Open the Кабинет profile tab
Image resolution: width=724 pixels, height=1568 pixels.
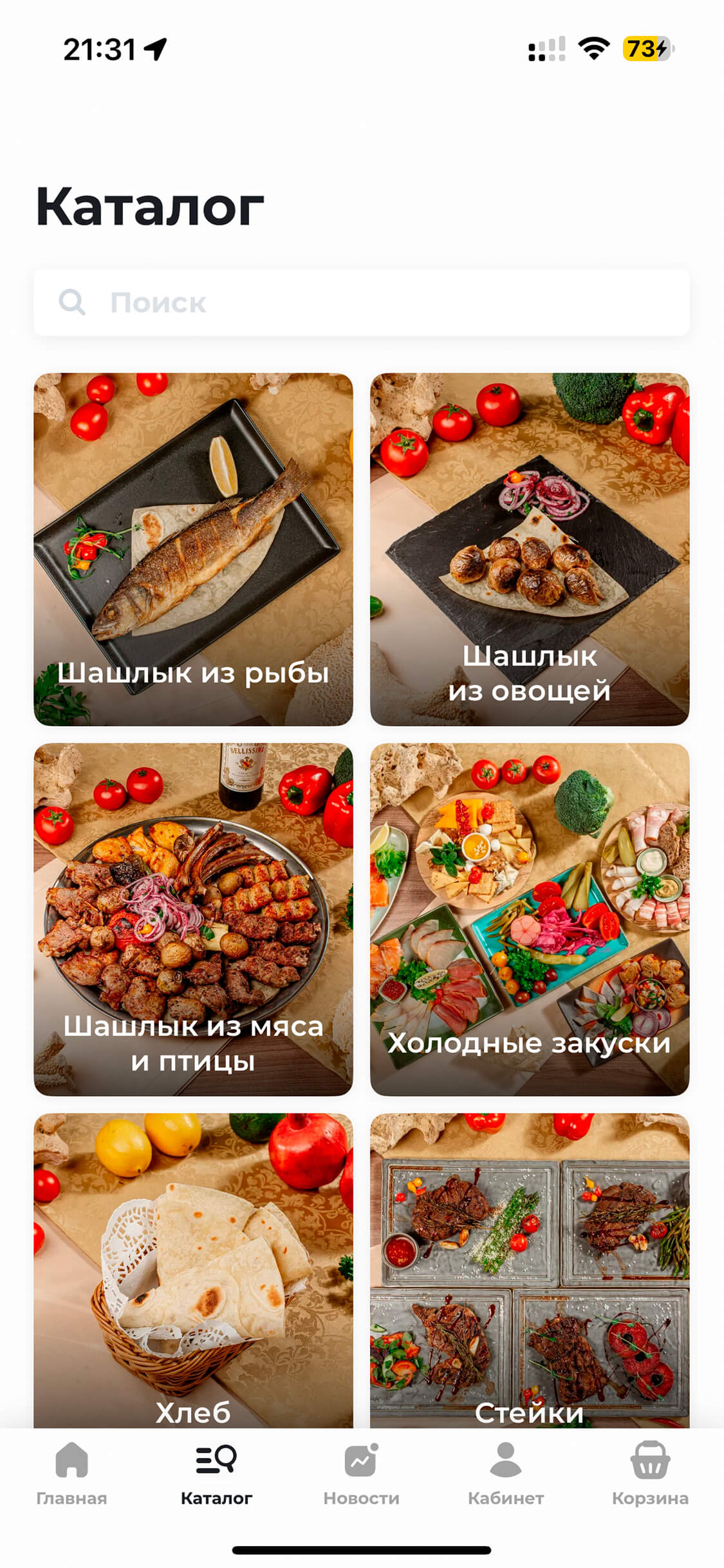pos(506,1474)
